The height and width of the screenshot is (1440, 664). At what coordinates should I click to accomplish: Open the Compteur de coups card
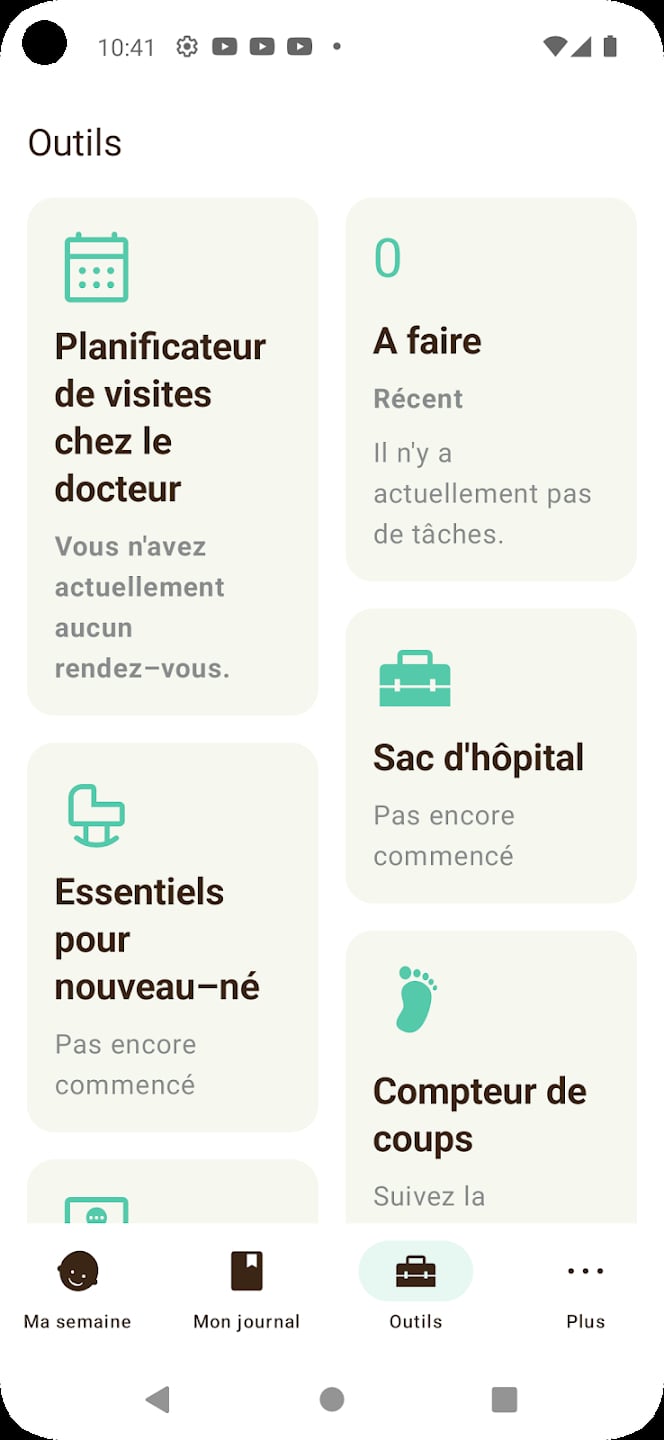click(490, 1080)
